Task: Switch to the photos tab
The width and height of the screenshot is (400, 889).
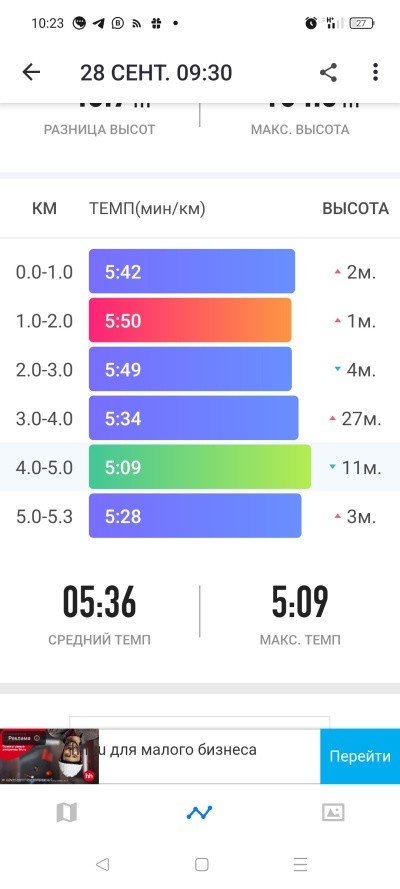Action: point(333,812)
